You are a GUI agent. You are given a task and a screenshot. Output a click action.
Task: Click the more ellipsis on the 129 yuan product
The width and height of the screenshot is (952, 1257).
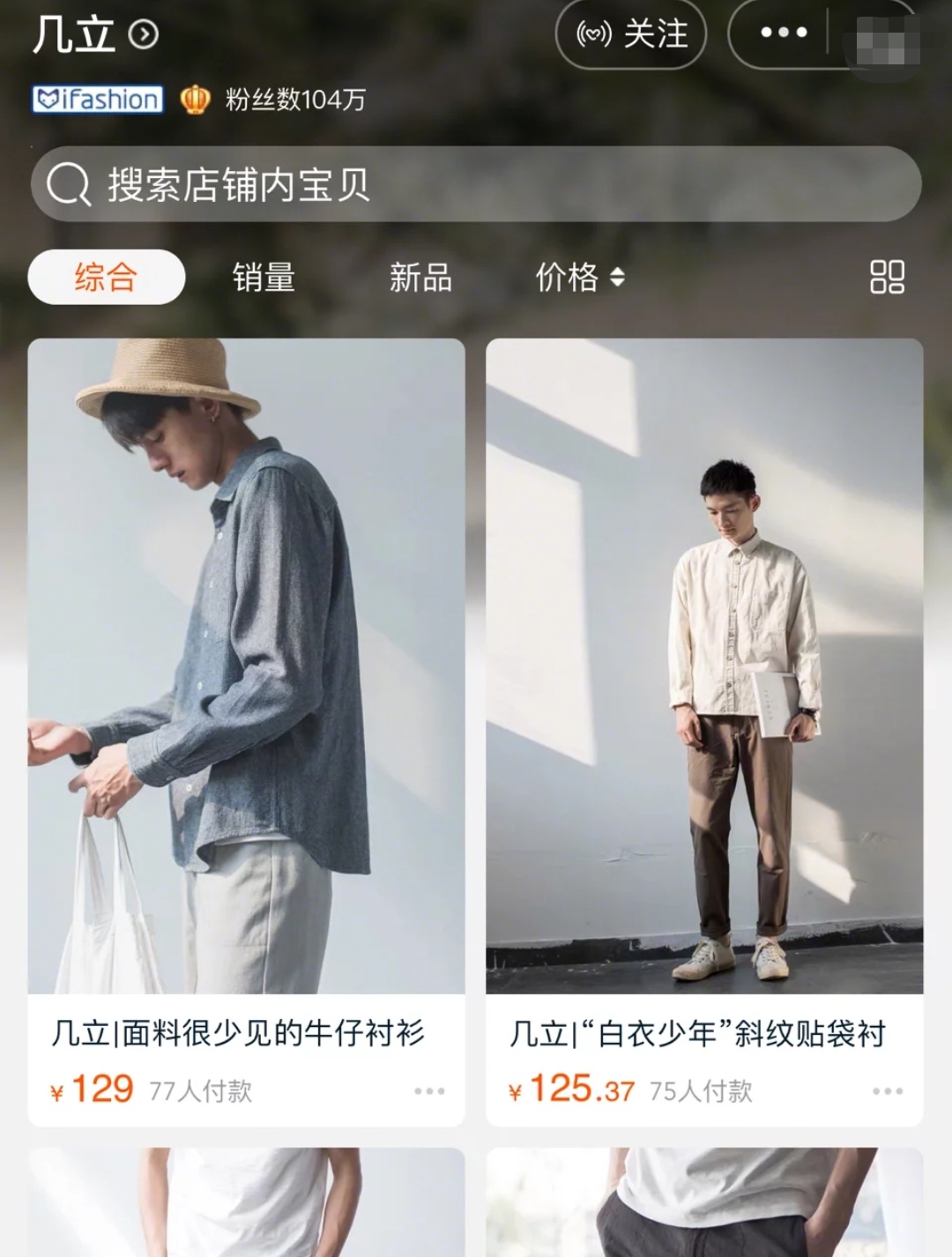click(x=431, y=1092)
